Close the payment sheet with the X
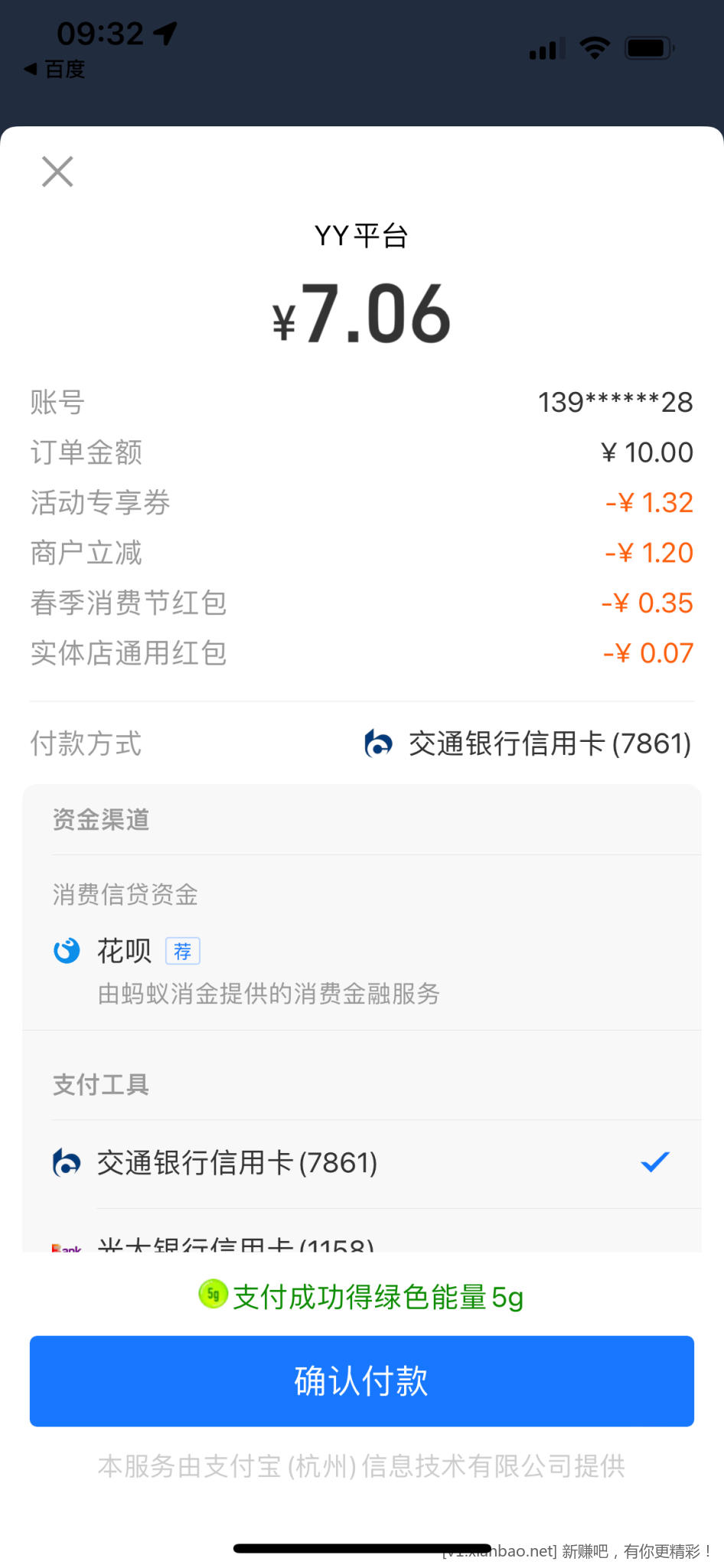This screenshot has height=1568, width=724. click(57, 171)
